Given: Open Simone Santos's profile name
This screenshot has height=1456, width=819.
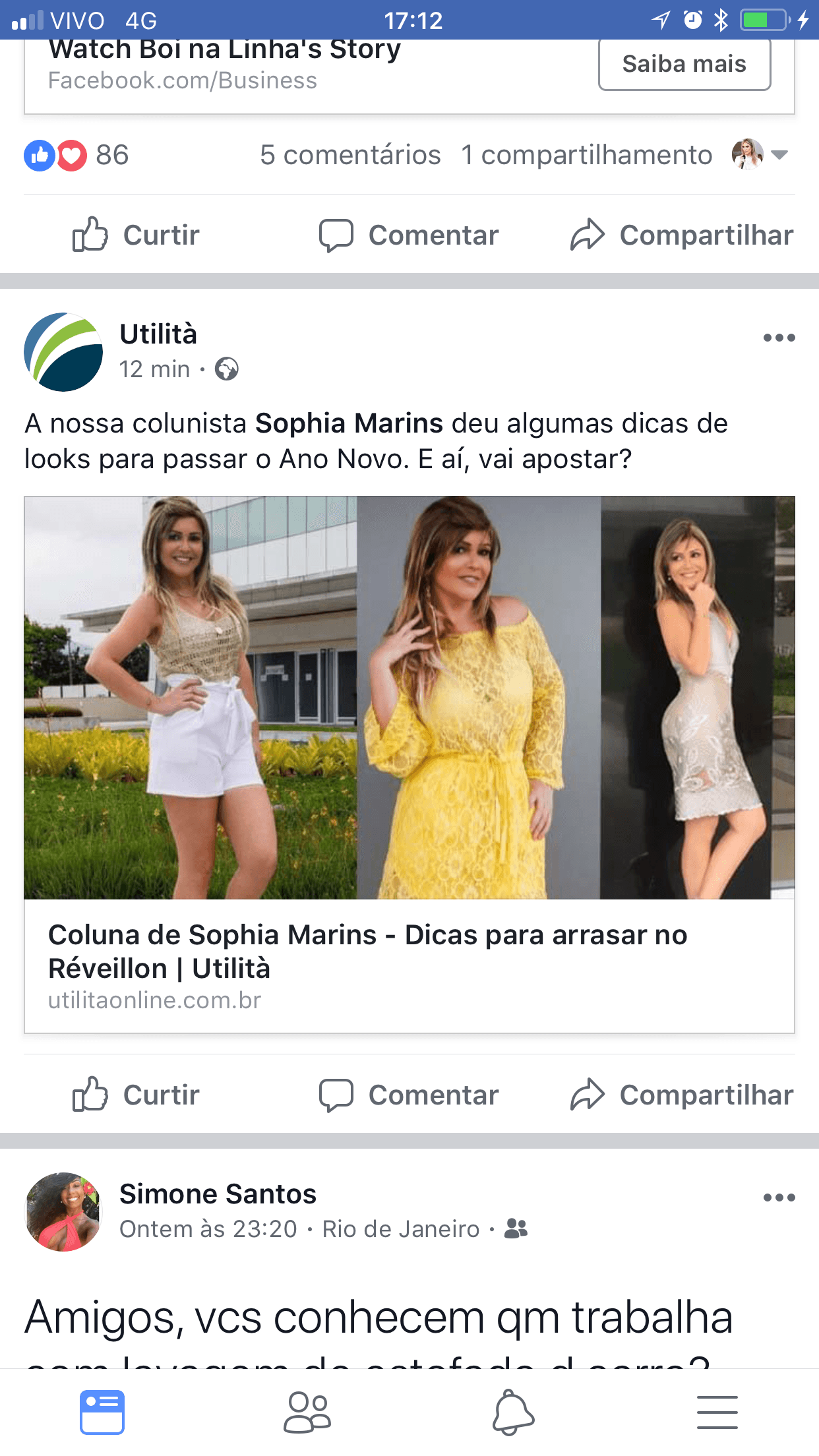Looking at the screenshot, I should [218, 1194].
